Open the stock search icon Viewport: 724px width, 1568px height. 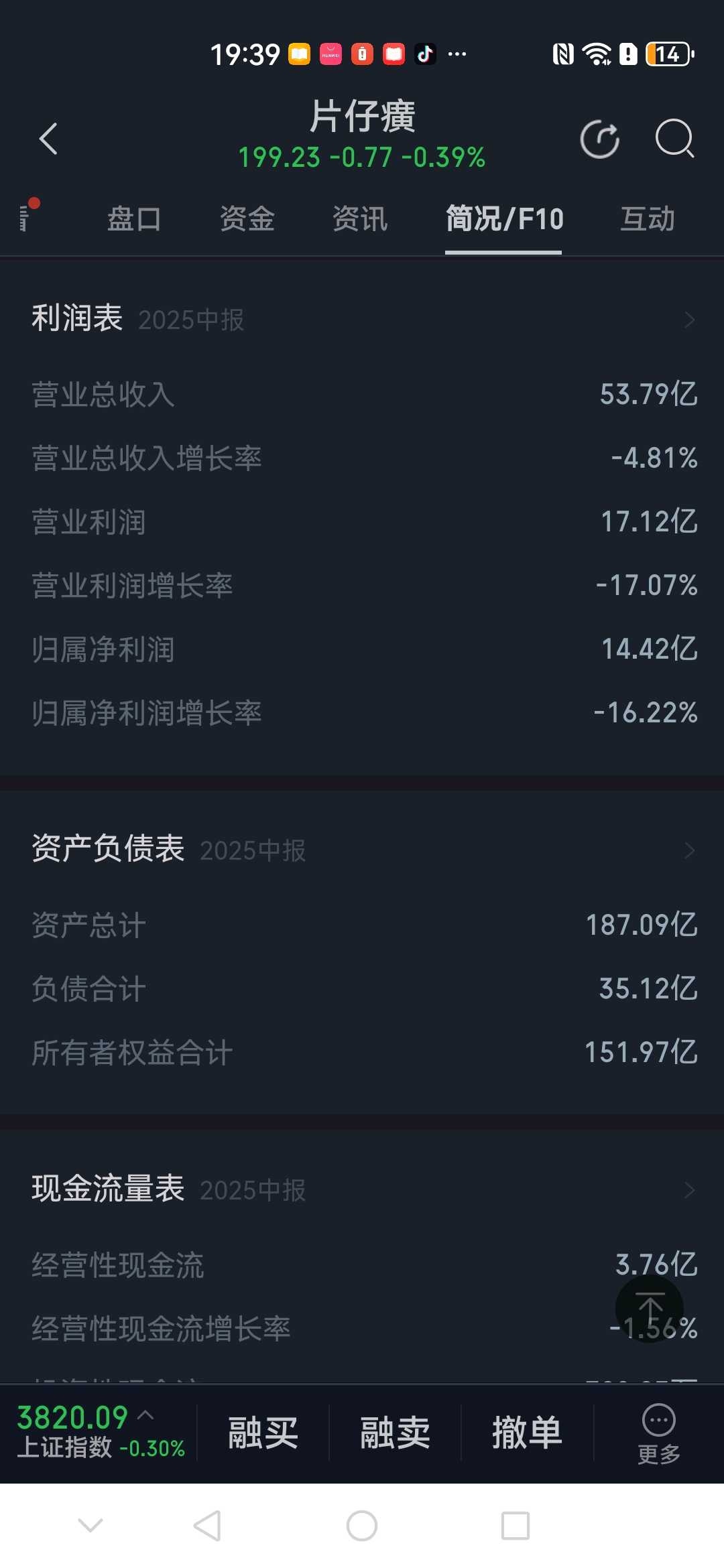(x=674, y=139)
